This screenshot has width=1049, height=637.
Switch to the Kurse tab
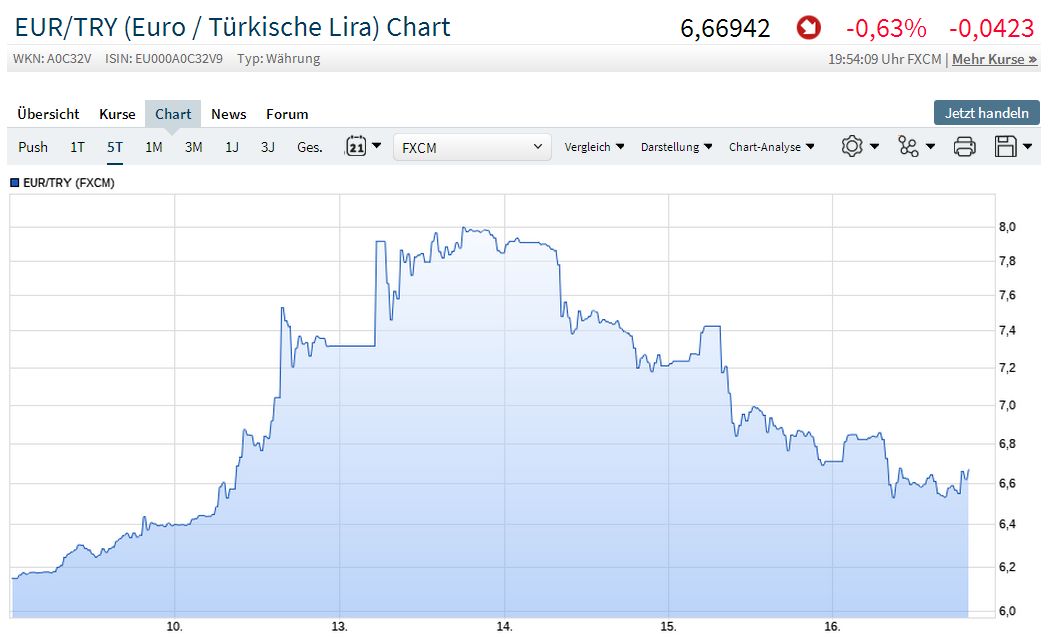(117, 114)
